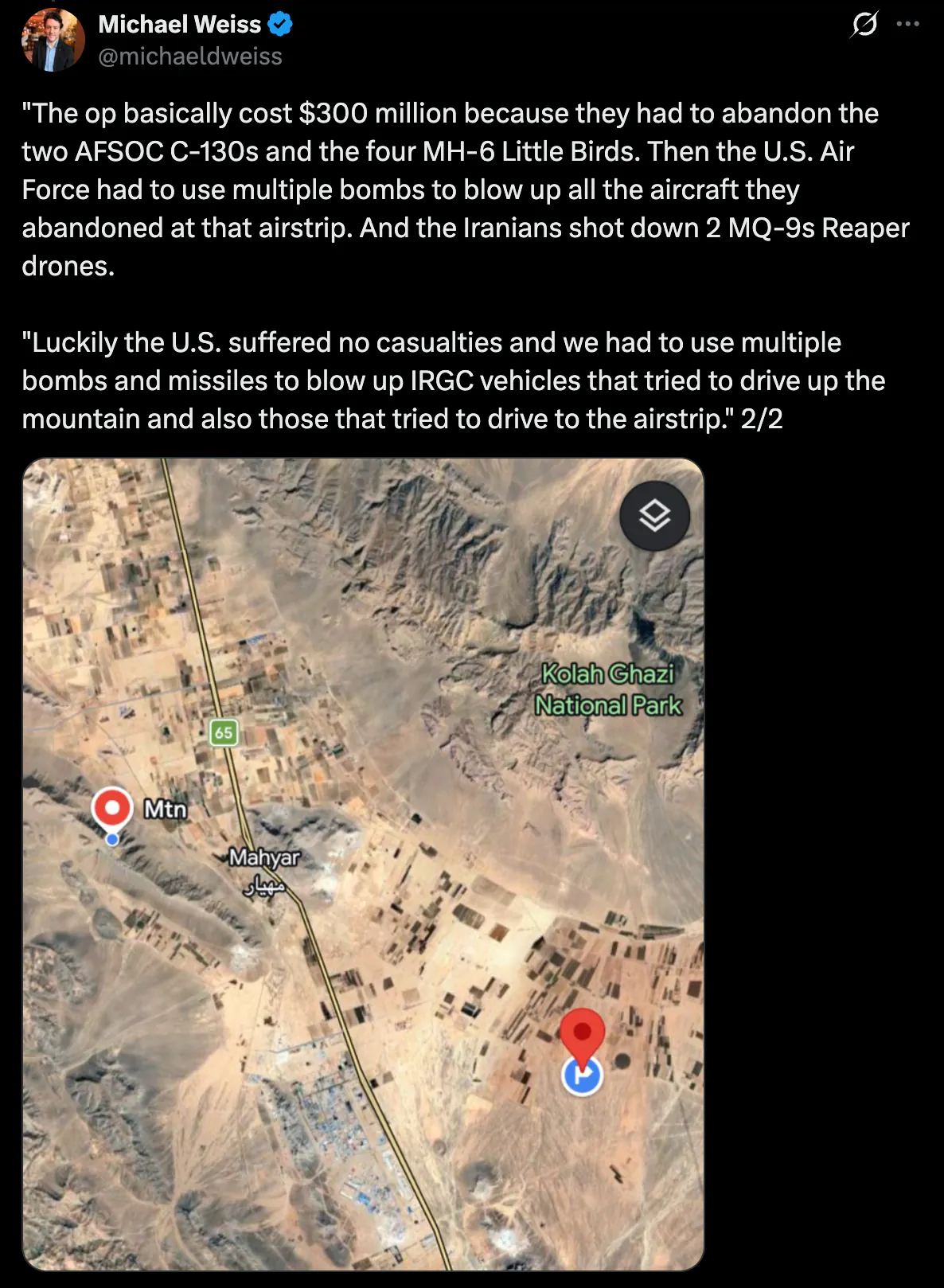Open the post's overflow menu
Image resolution: width=944 pixels, height=1288 pixels.
(x=907, y=25)
